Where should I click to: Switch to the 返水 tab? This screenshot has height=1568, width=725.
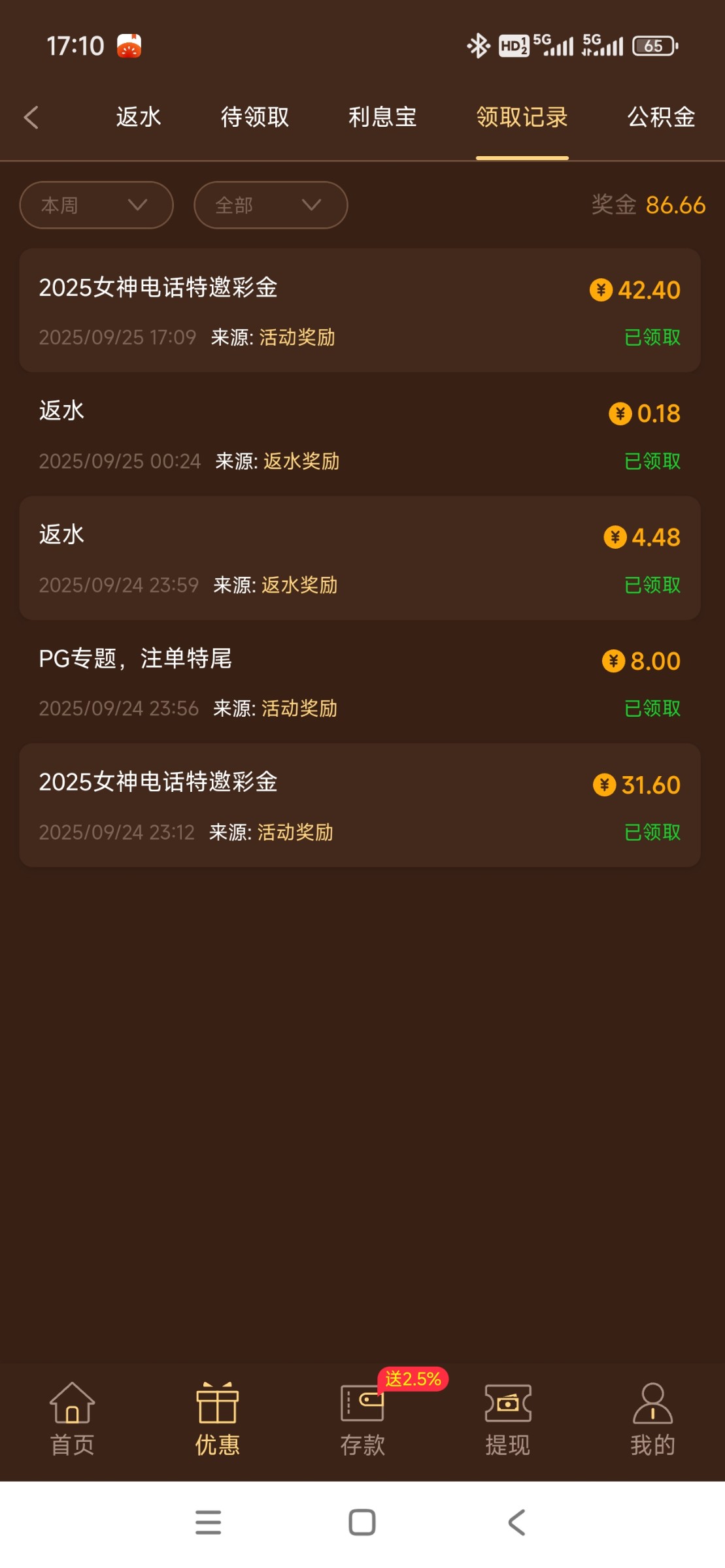pos(139,118)
